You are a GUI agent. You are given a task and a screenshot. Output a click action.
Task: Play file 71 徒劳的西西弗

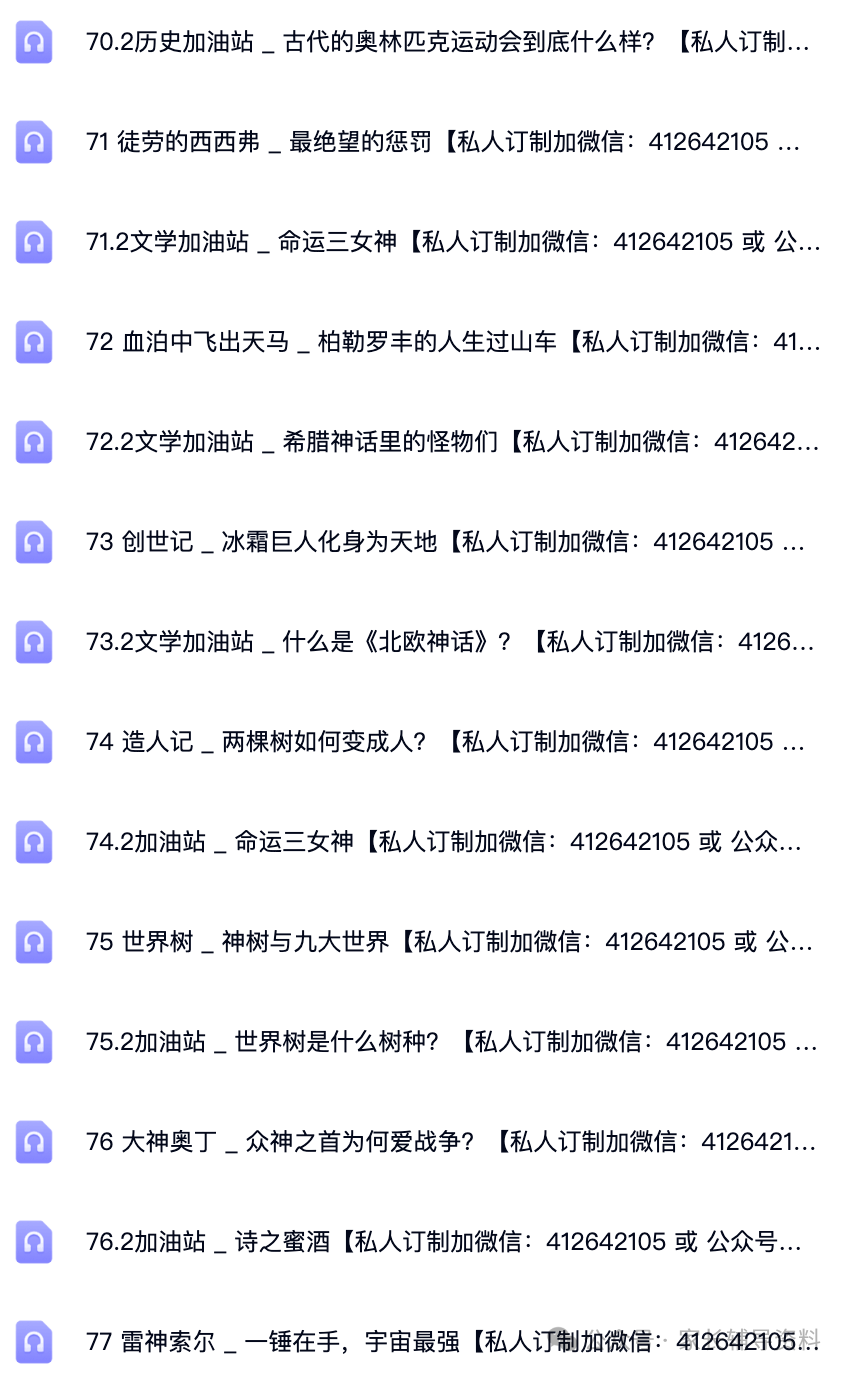pos(424,142)
